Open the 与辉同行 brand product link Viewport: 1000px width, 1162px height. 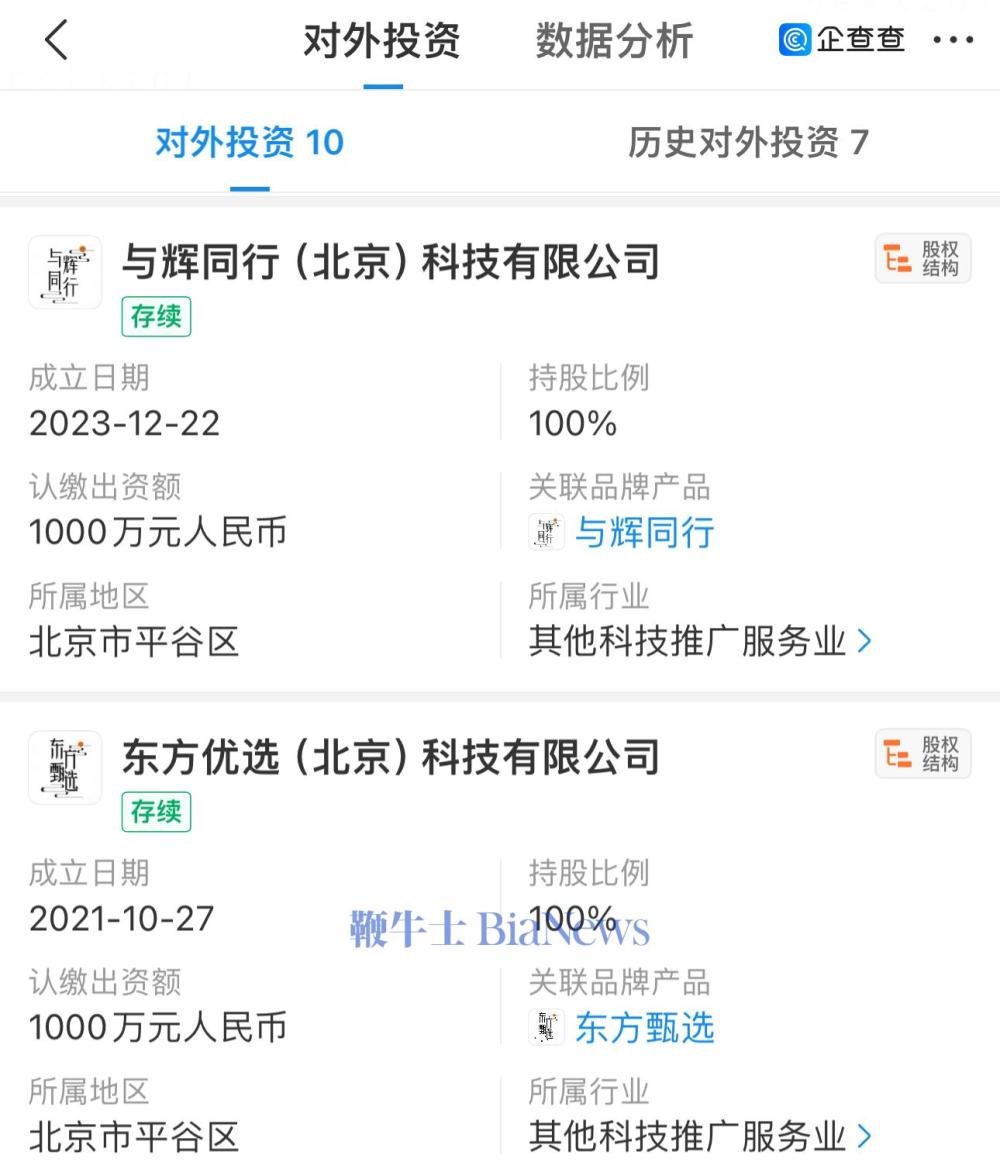pos(643,532)
